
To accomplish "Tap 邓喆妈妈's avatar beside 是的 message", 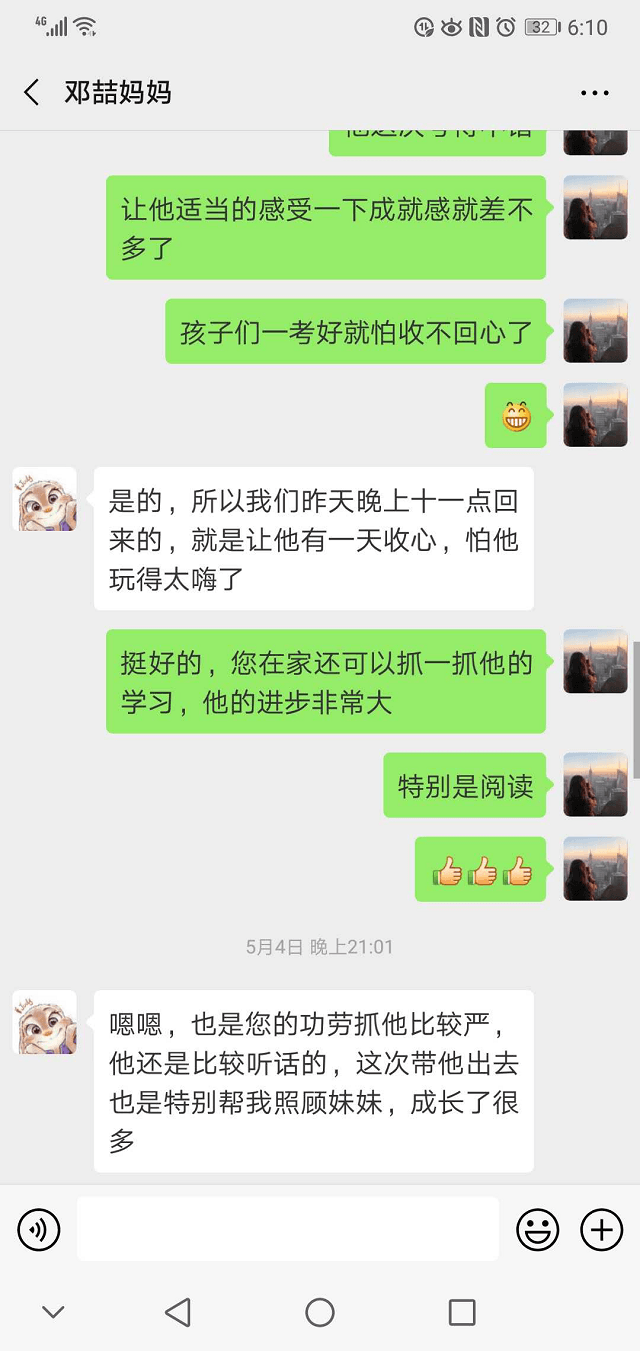I will coord(45,499).
